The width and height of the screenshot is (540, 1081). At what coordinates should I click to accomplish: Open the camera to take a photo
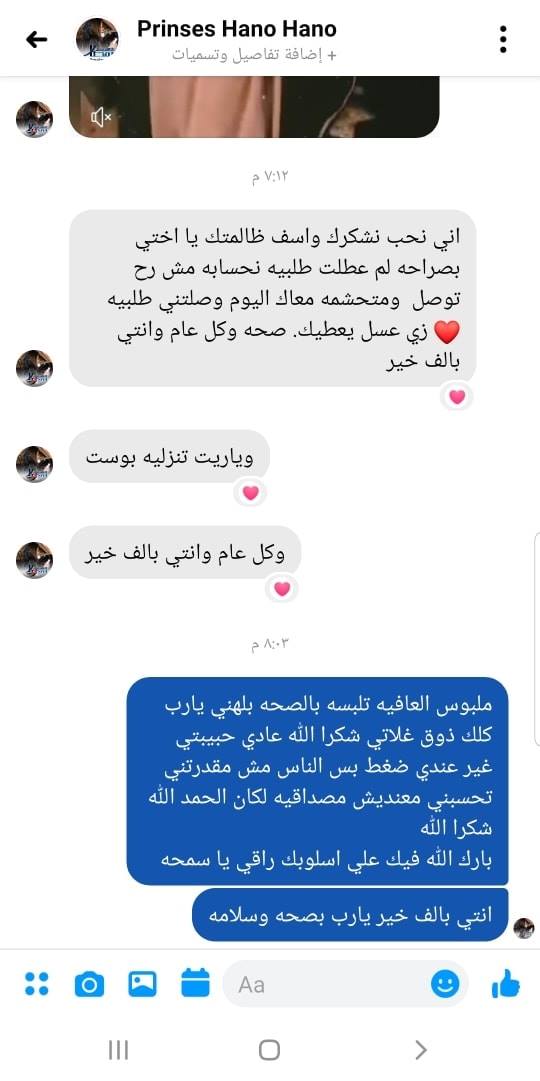pyautogui.click(x=90, y=984)
